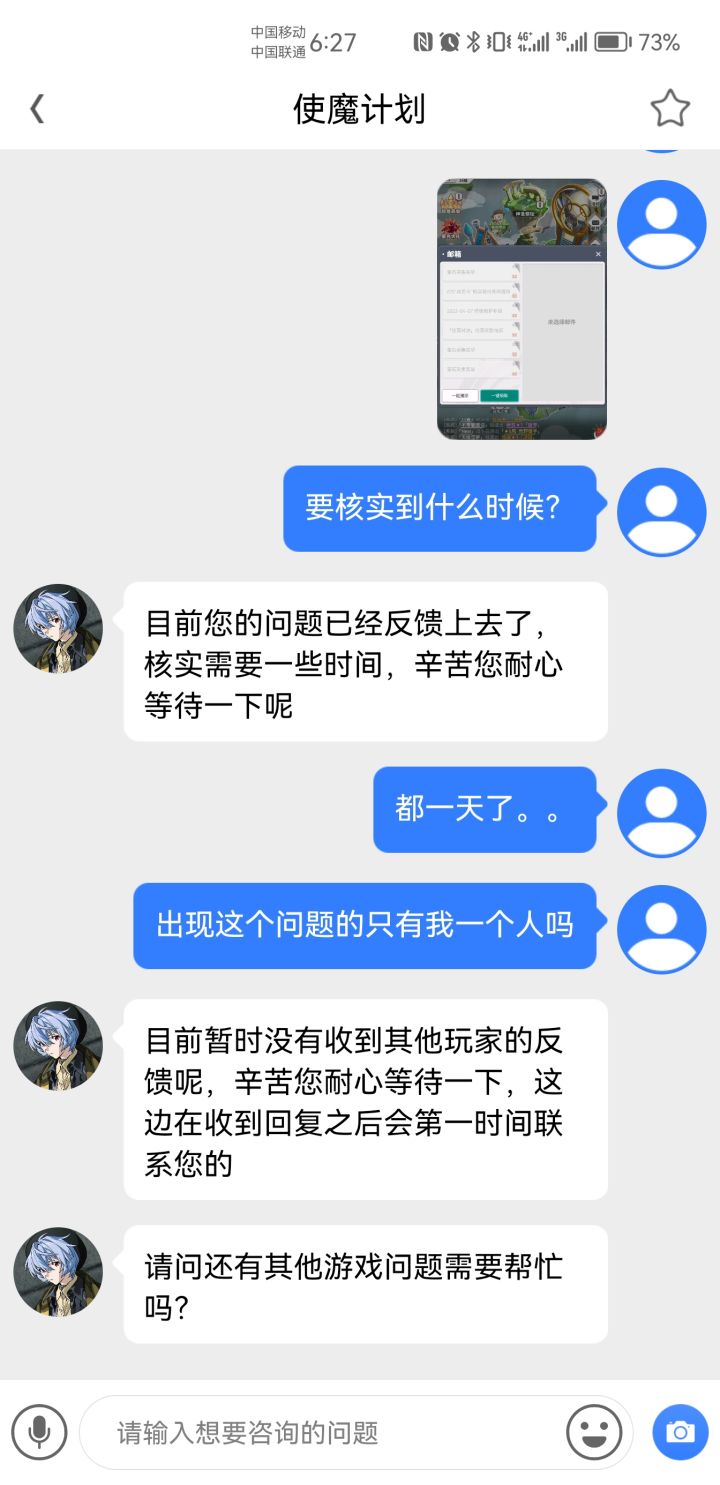Tap the voice input microphone icon
Image resolution: width=720 pixels, height=1485 pixels.
point(39,1432)
